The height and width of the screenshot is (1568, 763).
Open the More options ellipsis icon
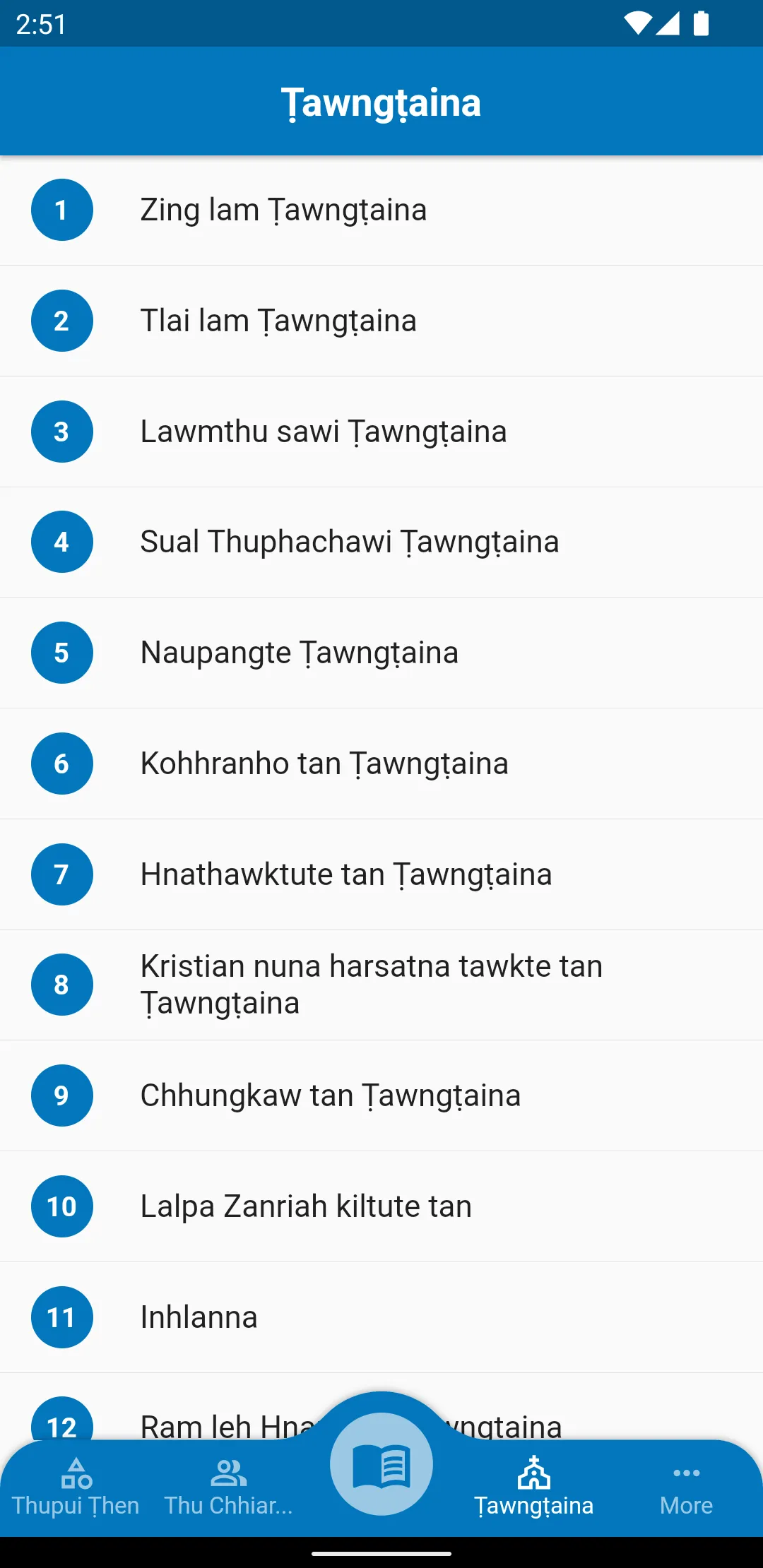[687, 1472]
